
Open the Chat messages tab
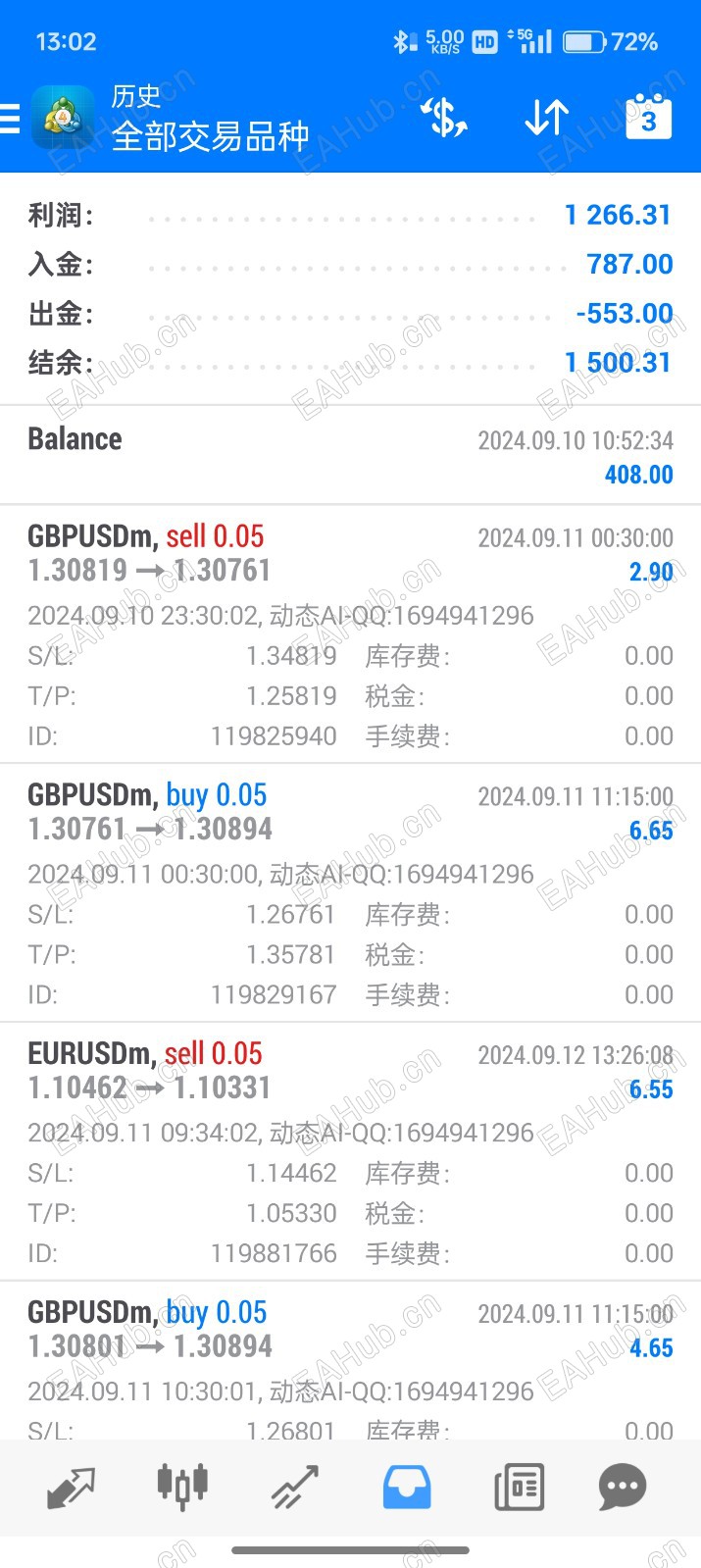coord(623,1488)
